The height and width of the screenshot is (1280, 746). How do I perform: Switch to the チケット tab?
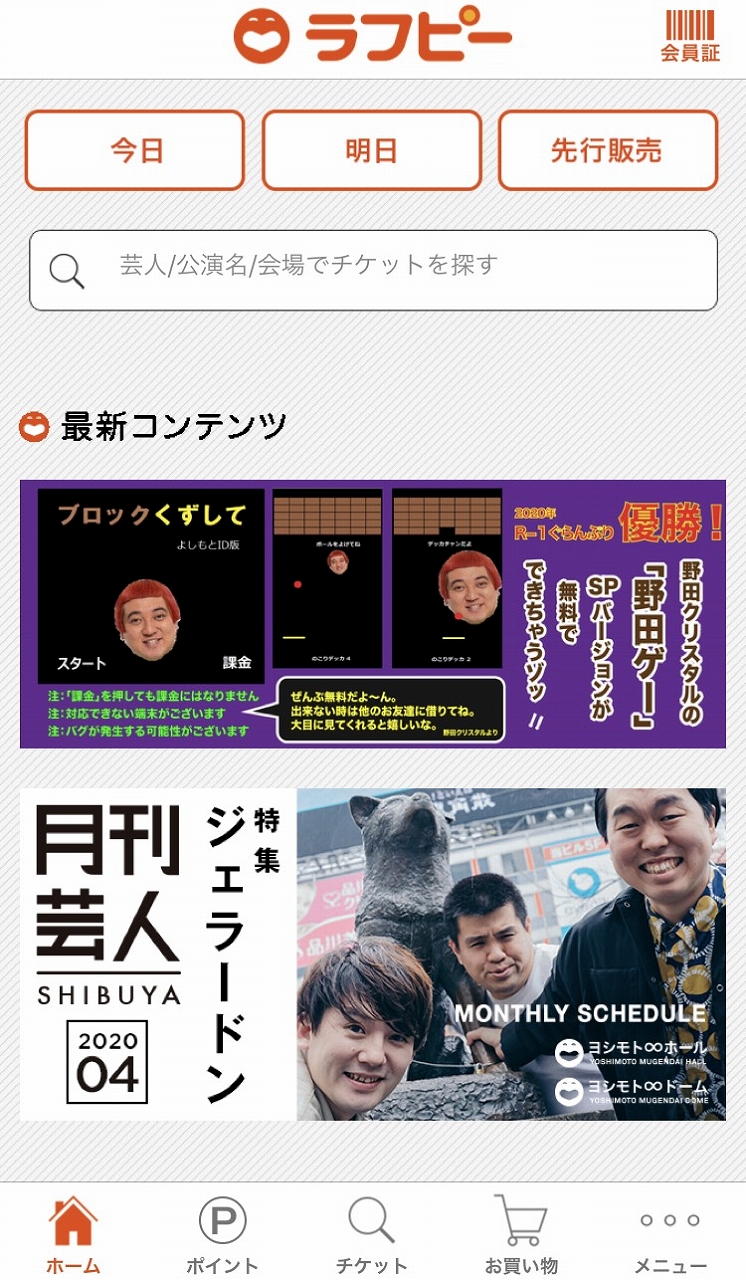coord(372,1235)
